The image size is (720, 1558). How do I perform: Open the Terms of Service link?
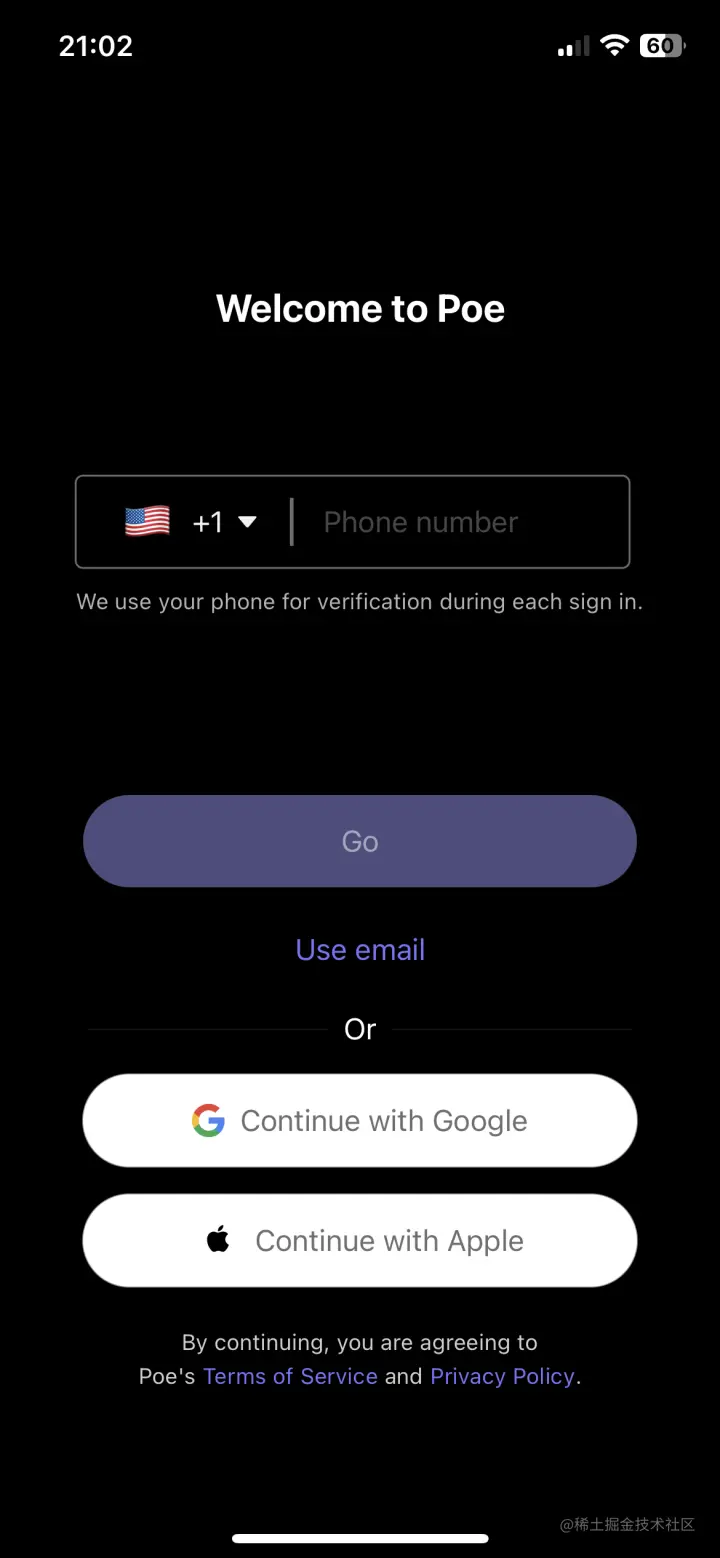290,1376
